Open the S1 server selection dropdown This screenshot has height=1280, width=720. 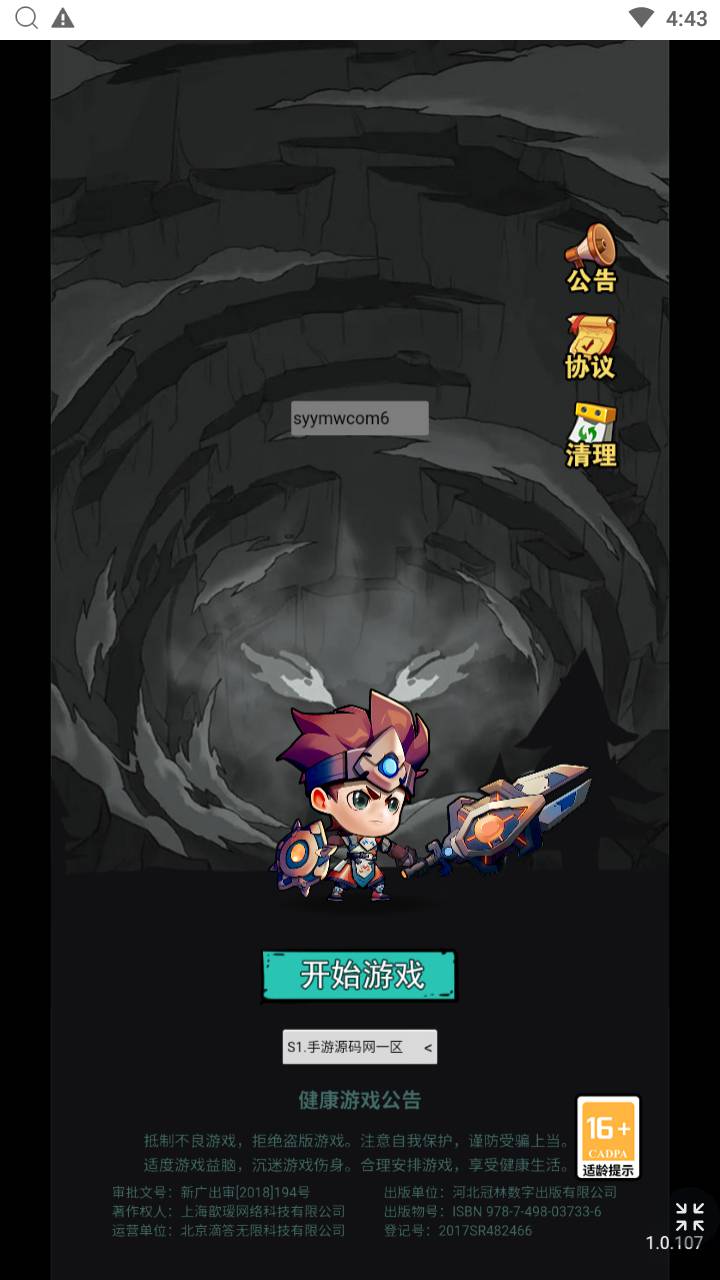tap(359, 1047)
